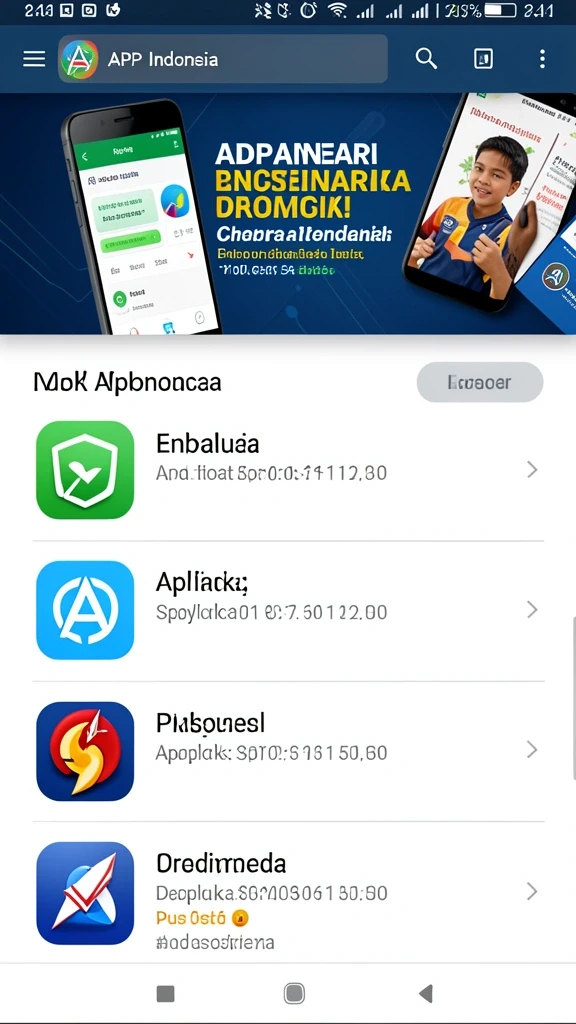View the Dredimneda app row
The image size is (576, 1024).
point(288,893)
